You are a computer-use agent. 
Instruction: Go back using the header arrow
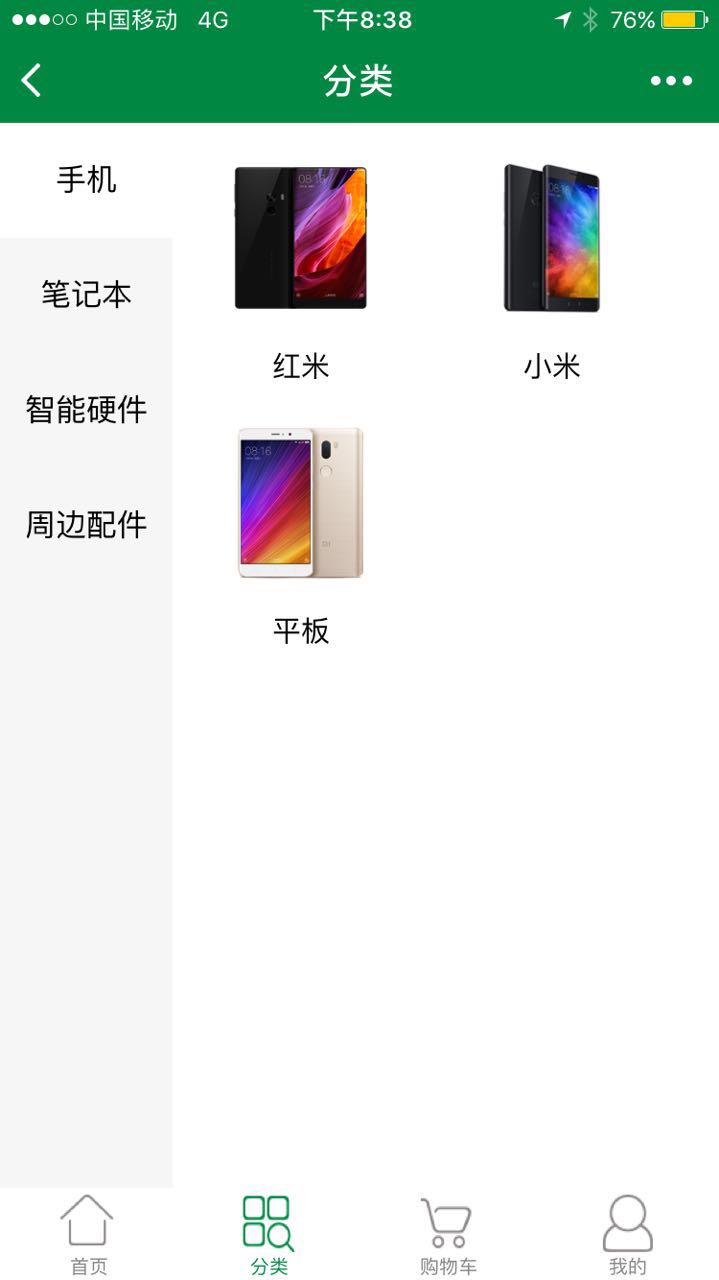32,80
